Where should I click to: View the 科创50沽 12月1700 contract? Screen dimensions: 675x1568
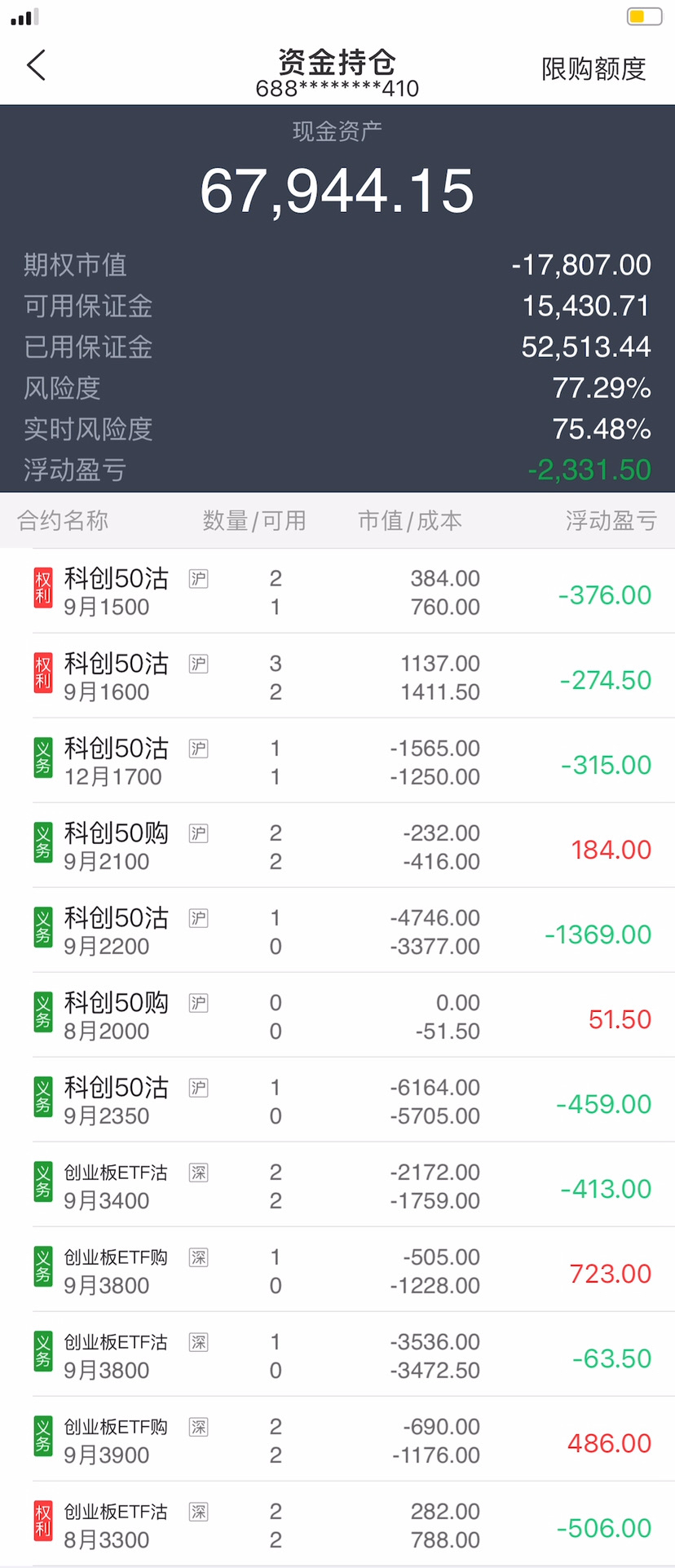[337, 761]
